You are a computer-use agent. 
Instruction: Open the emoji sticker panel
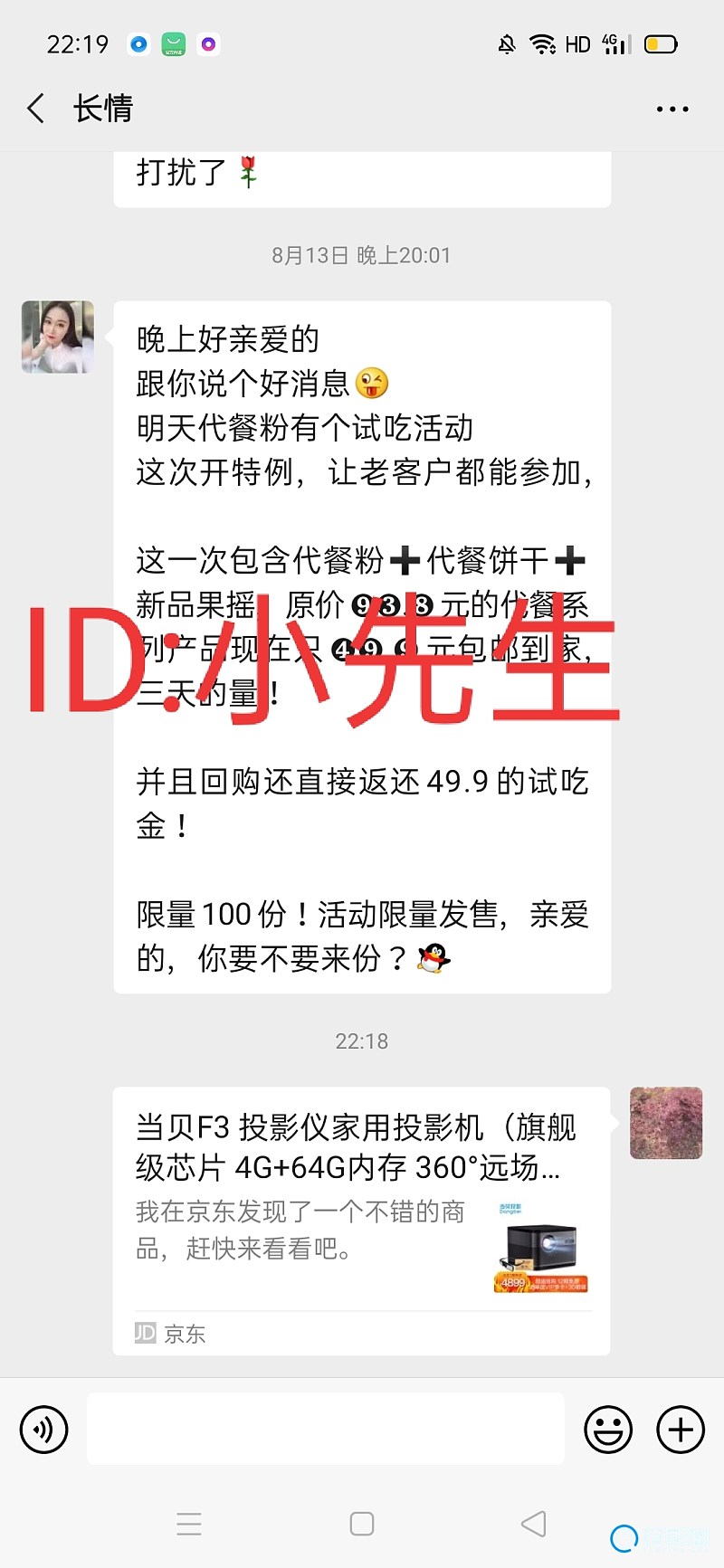608,1430
